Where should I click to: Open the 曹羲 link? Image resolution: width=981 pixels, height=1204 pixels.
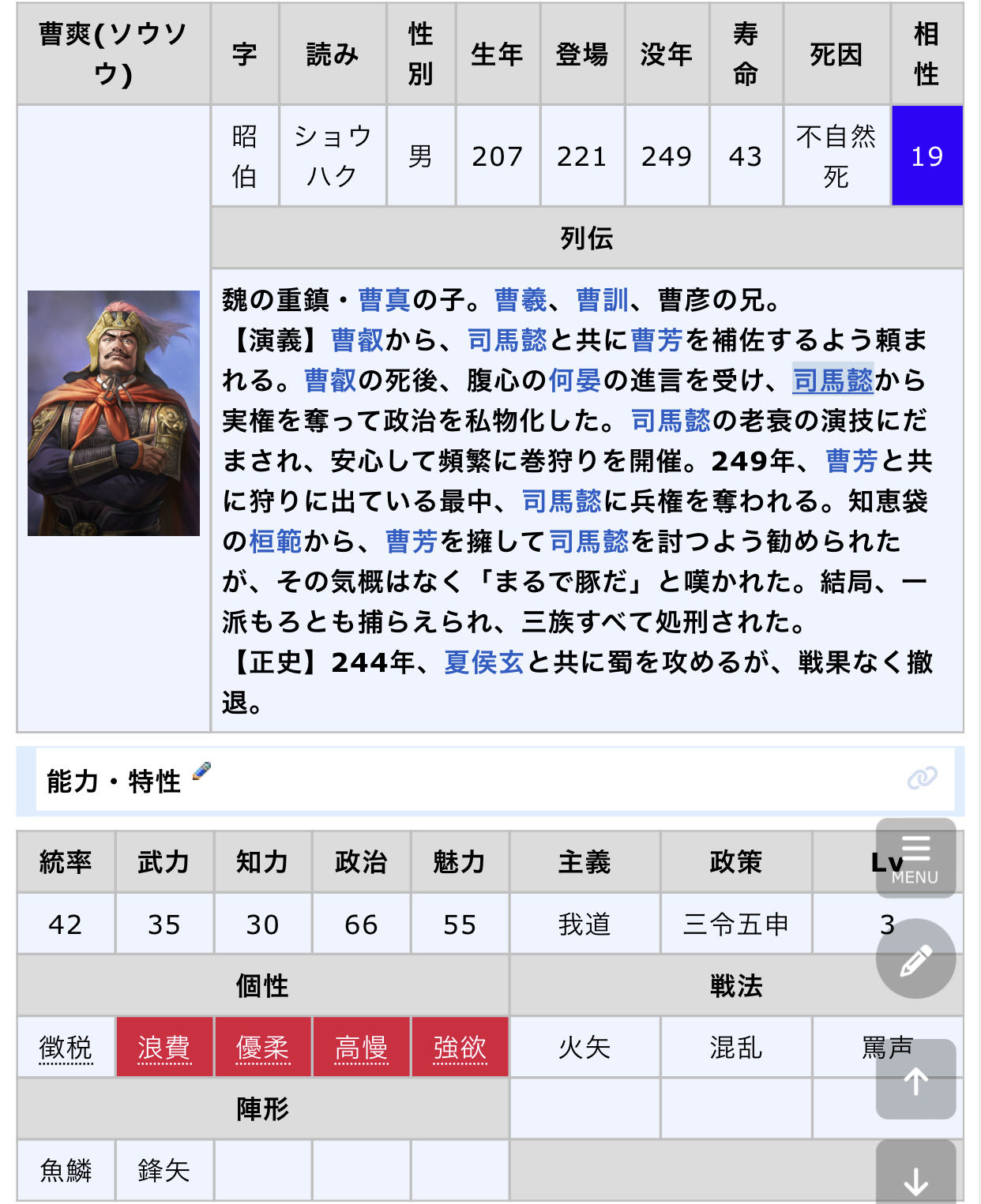[521, 300]
